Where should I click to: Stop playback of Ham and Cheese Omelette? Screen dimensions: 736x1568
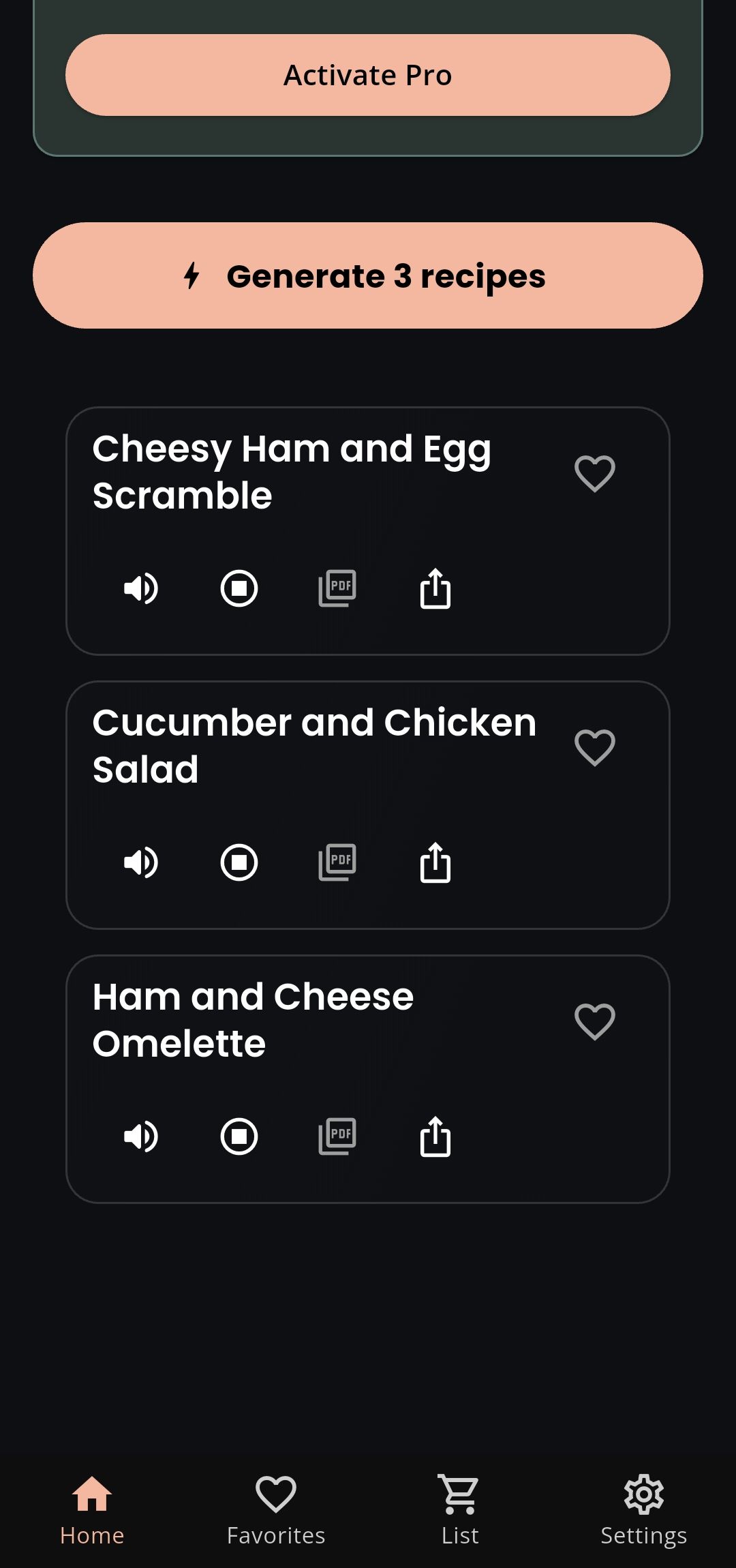pos(239,1136)
